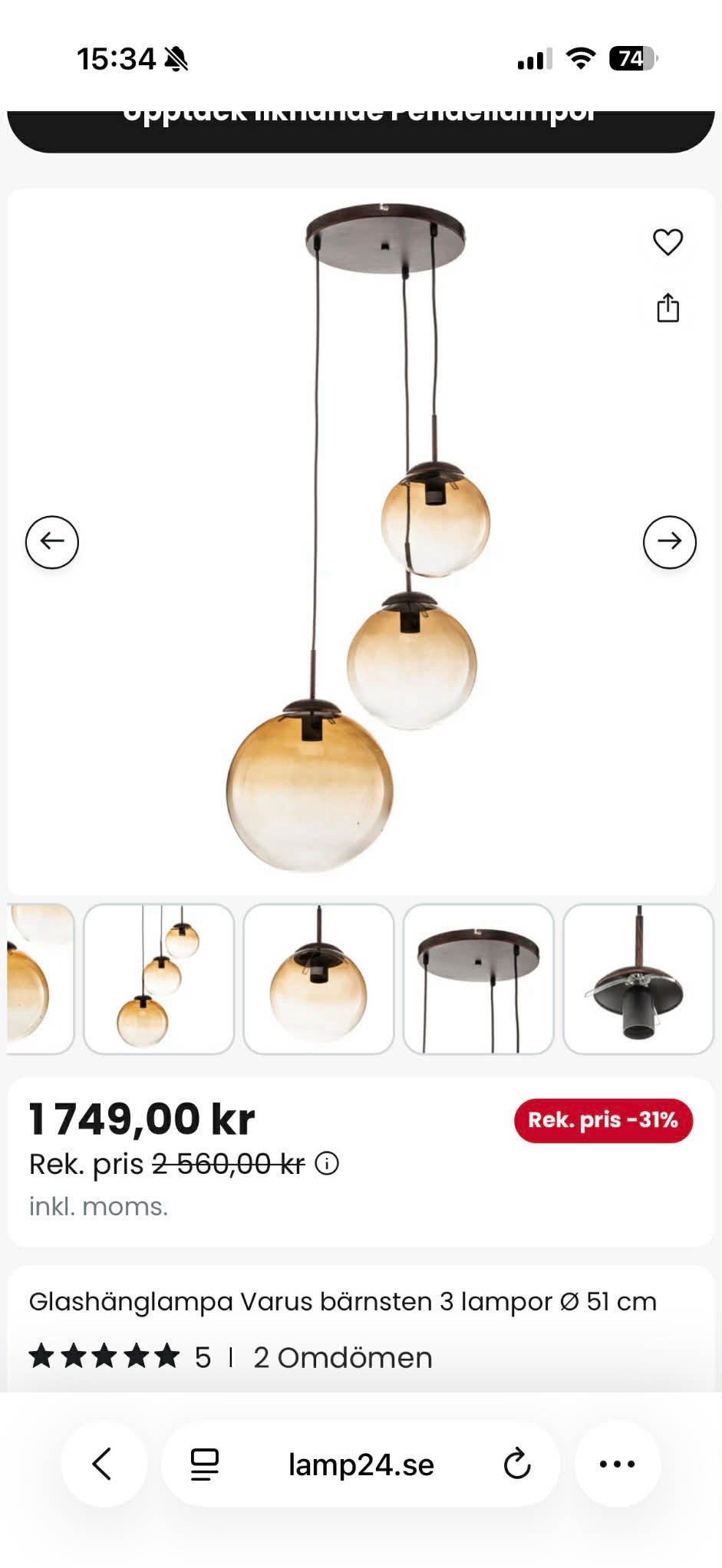The width and height of the screenshot is (722, 1568).
Task: Open the 'Upptäck liknande Pendellampor' button
Action: click(x=361, y=127)
